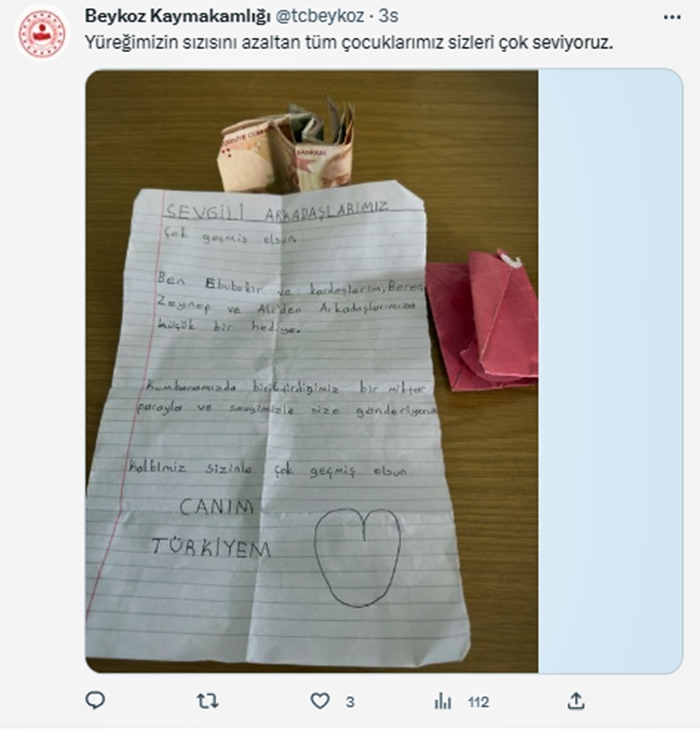700x731 pixels.
Task: Like the tweet with 3 likes
Action: coord(321,701)
